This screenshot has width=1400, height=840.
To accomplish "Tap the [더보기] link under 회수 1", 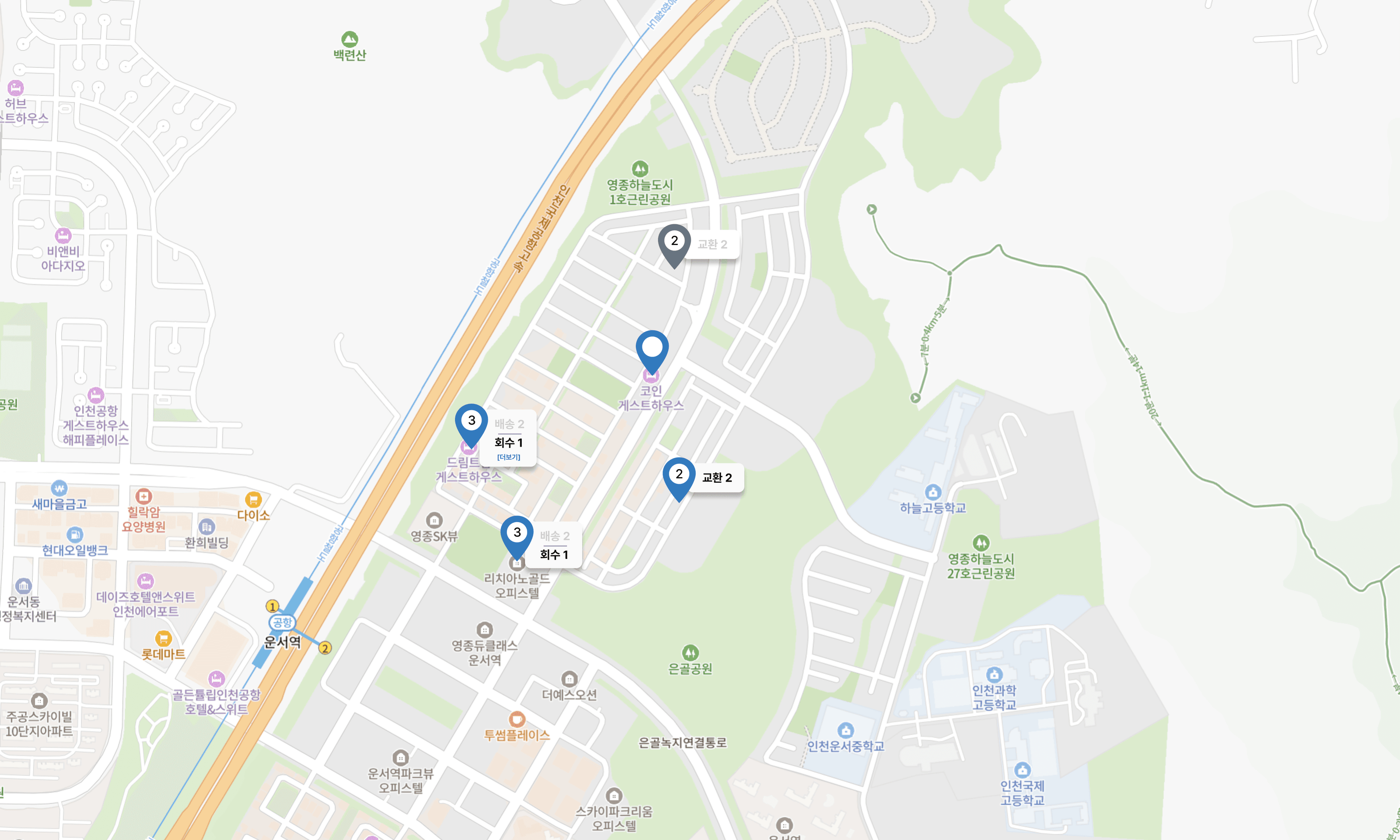I will pos(508,457).
